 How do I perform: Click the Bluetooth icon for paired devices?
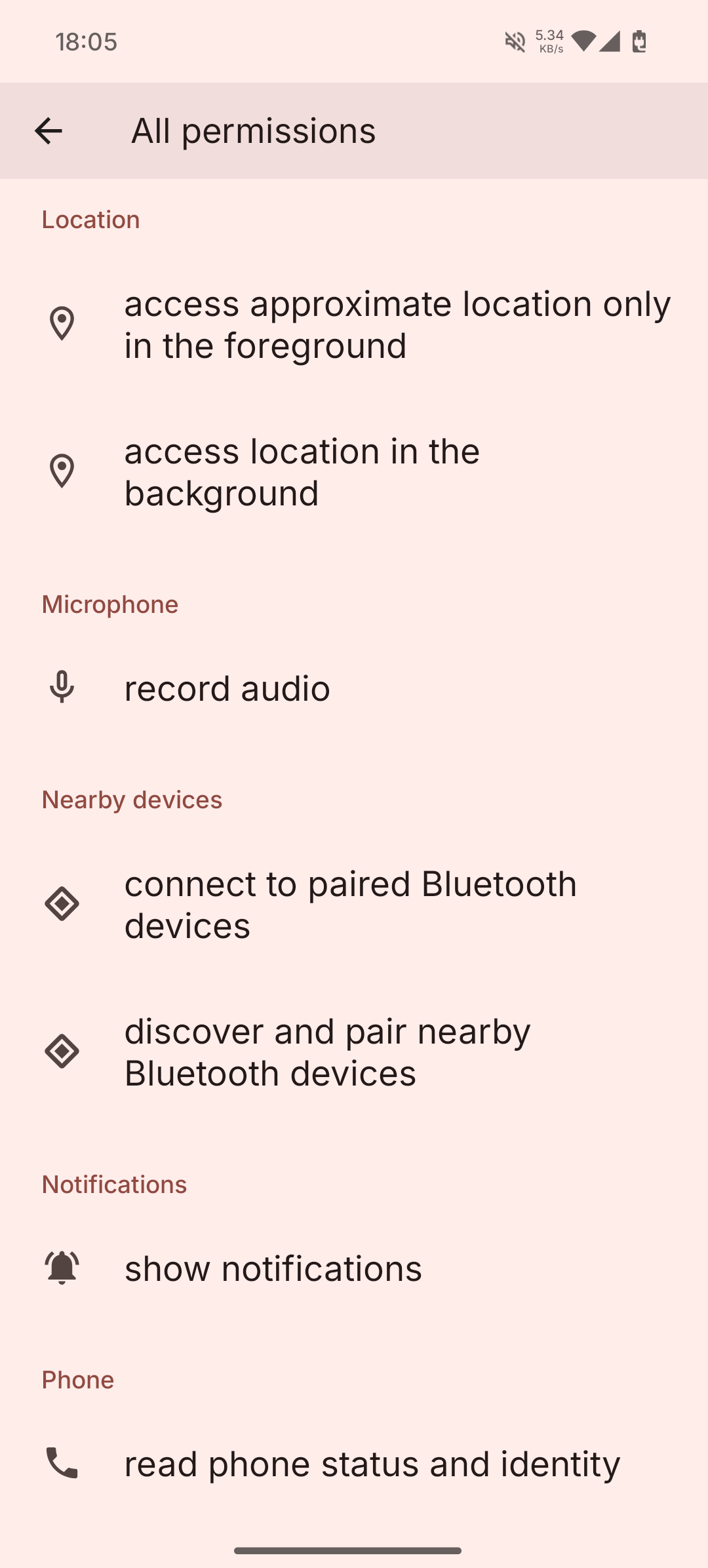(x=62, y=904)
